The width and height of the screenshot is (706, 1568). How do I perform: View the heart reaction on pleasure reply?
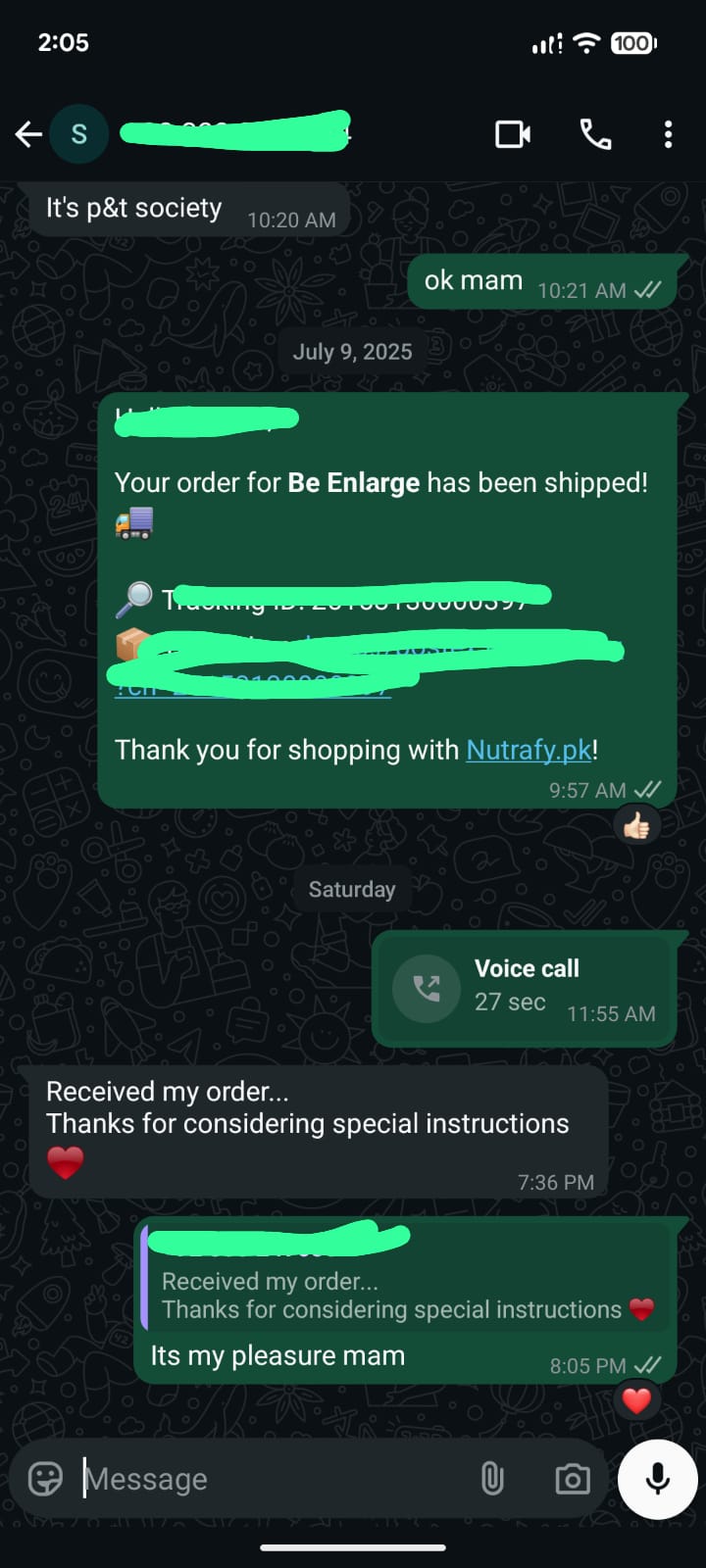(637, 1400)
